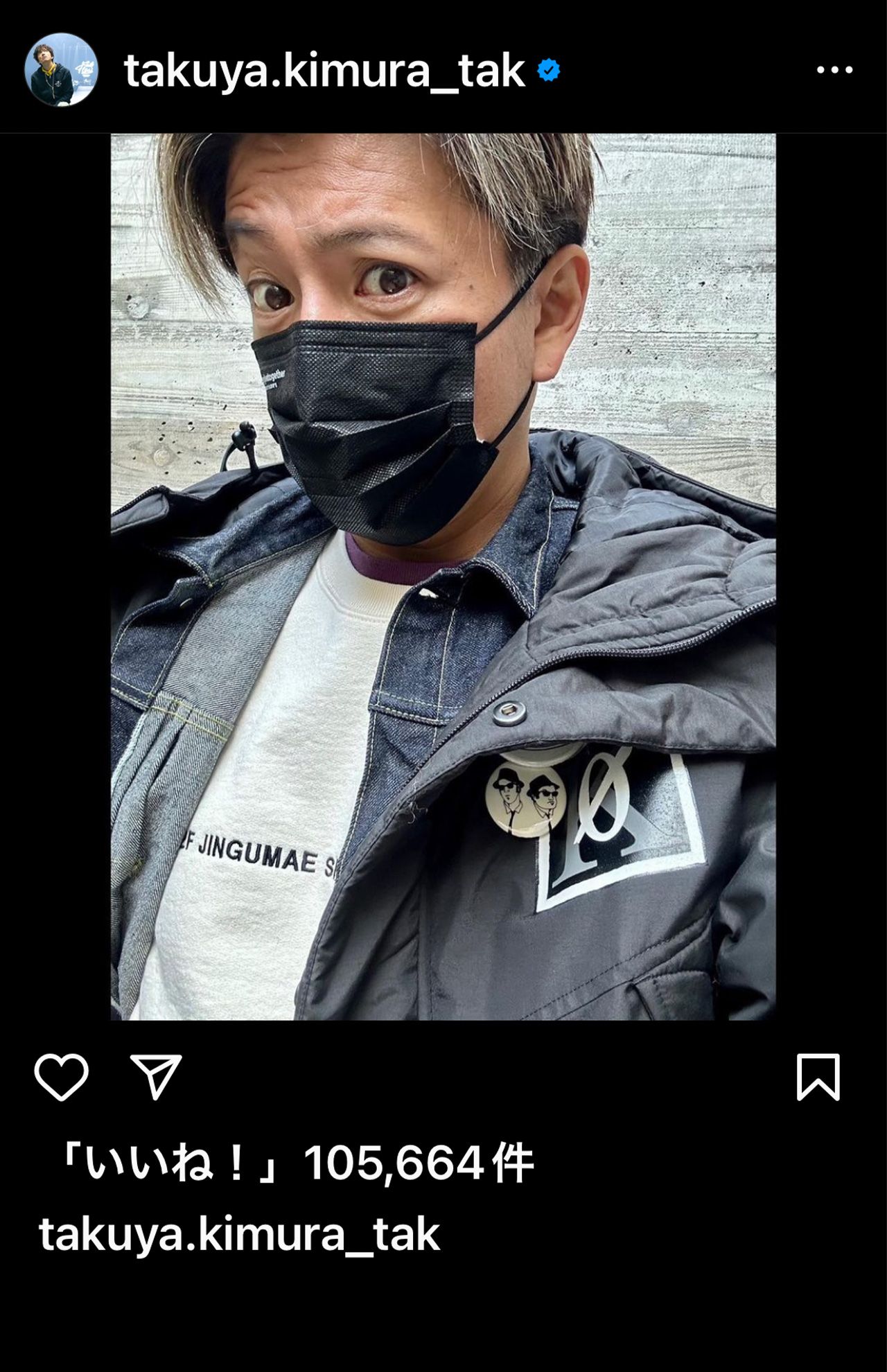Click the verified blue checkmark badge
This screenshot has height=1372, width=887.
coord(550,69)
